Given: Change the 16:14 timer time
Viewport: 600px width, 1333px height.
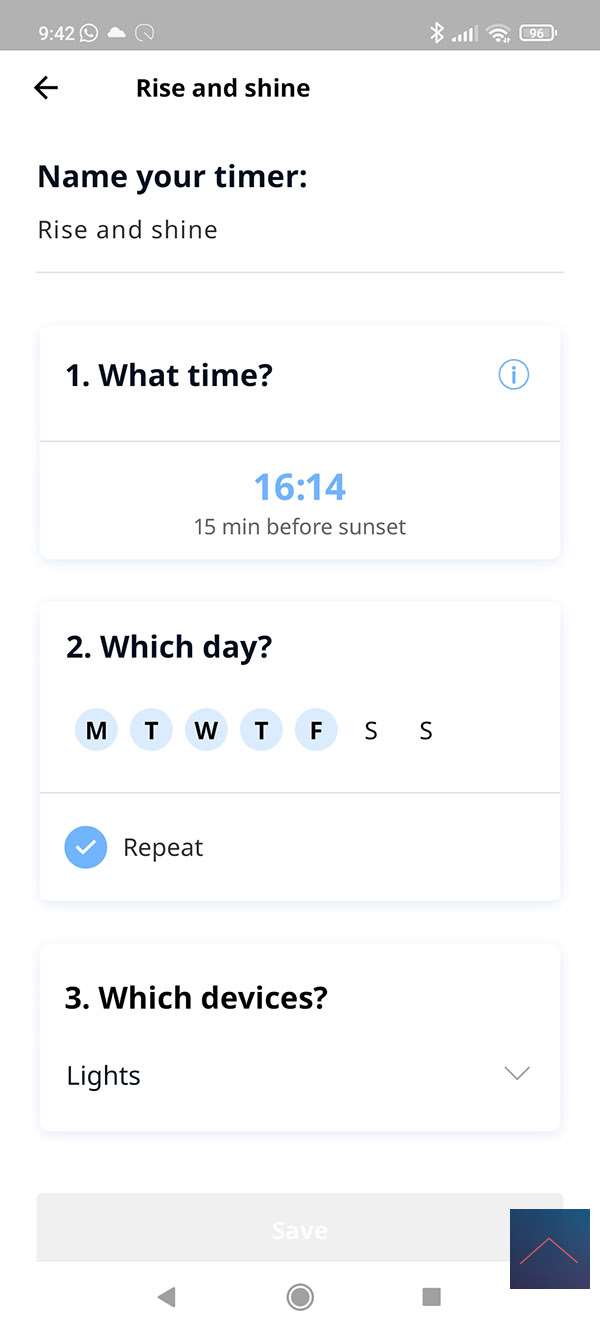Looking at the screenshot, I should pyautogui.click(x=299, y=488).
